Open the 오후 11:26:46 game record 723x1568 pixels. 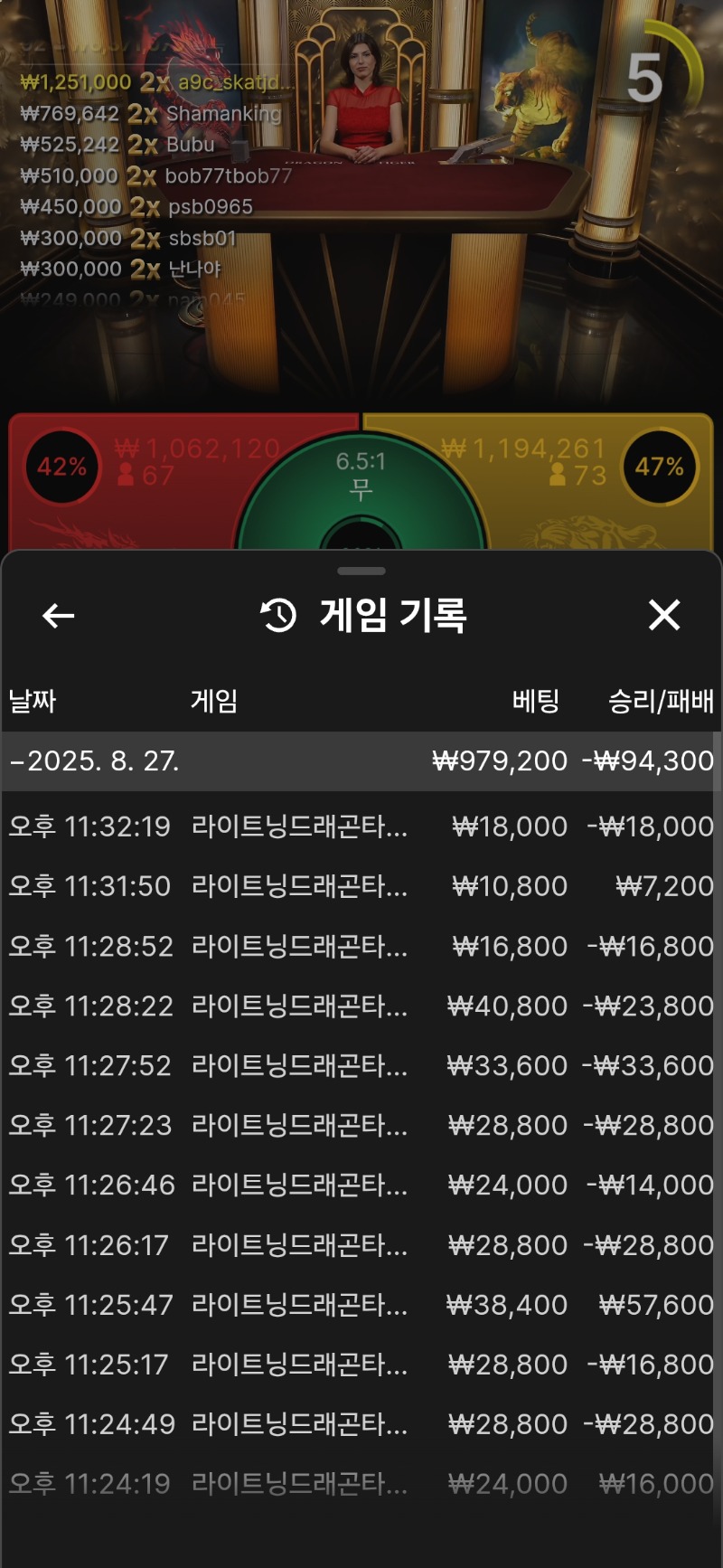click(x=361, y=1185)
